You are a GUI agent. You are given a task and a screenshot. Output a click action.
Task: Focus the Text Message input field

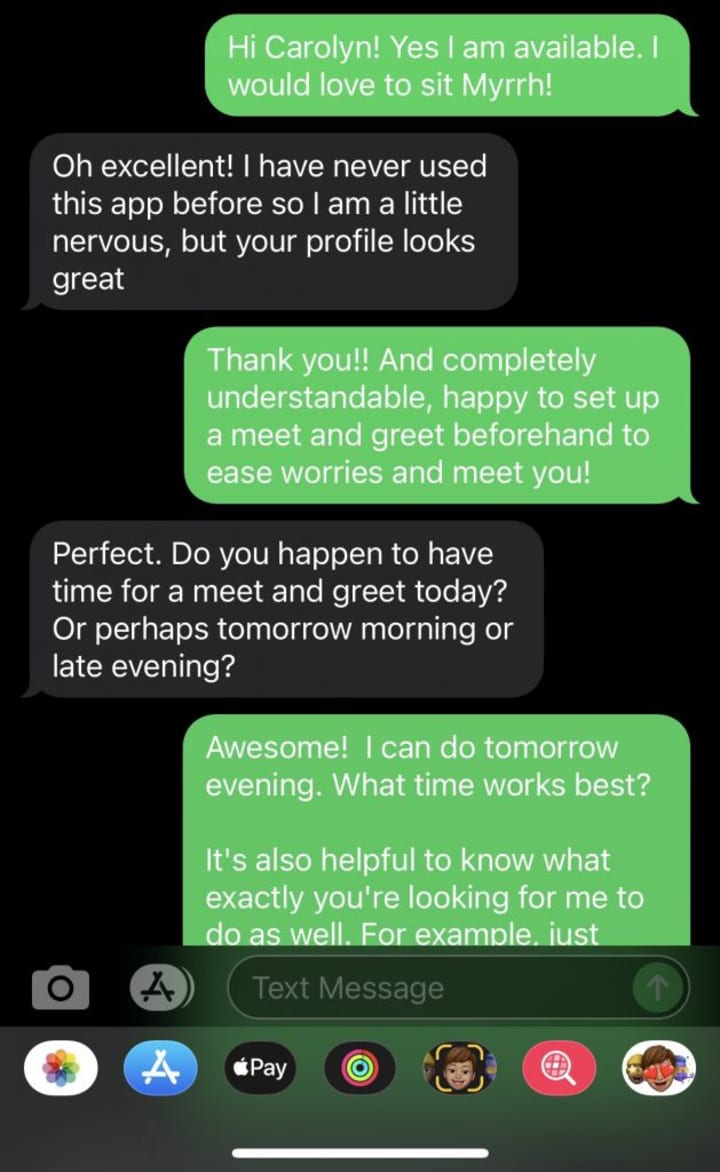click(x=430, y=988)
